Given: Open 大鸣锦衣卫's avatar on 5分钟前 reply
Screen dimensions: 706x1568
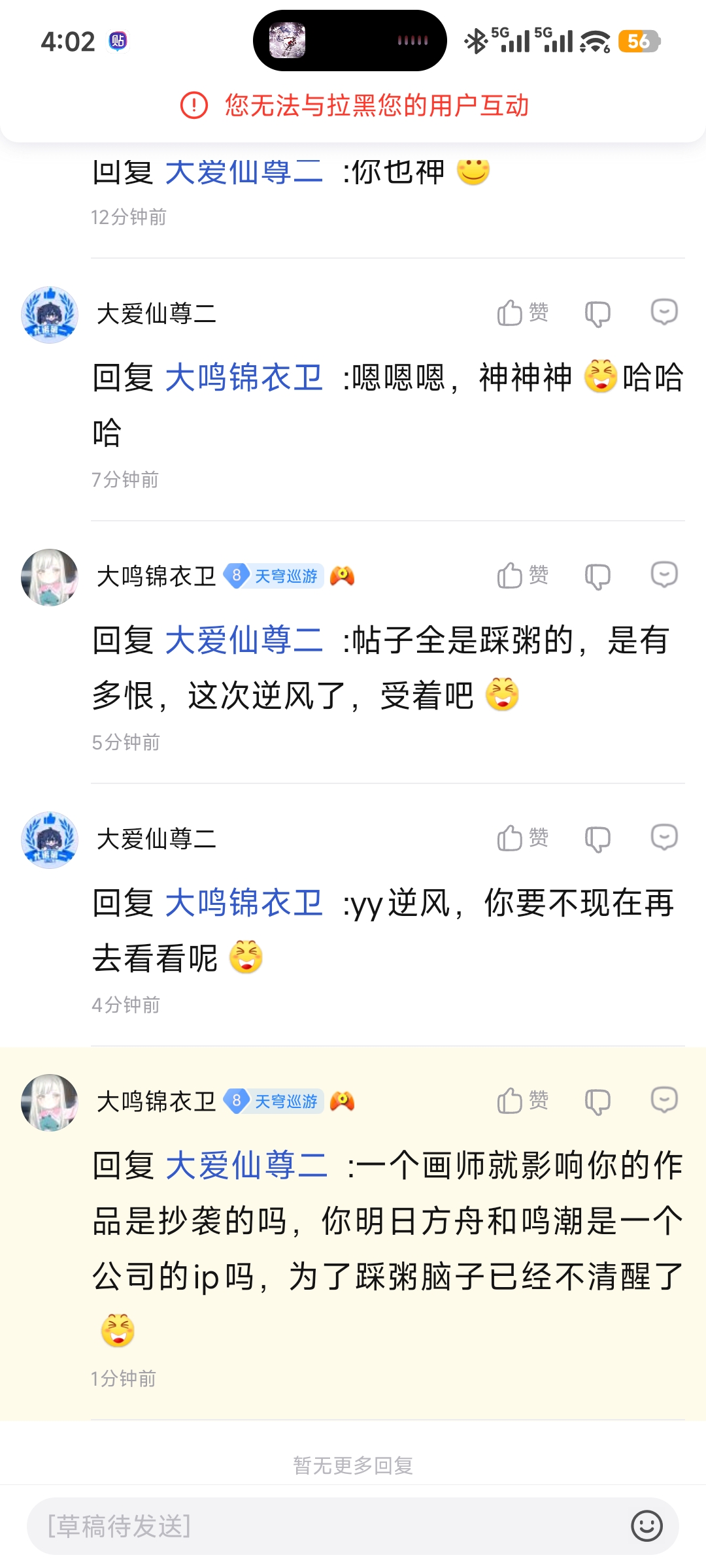Looking at the screenshot, I should (x=50, y=578).
